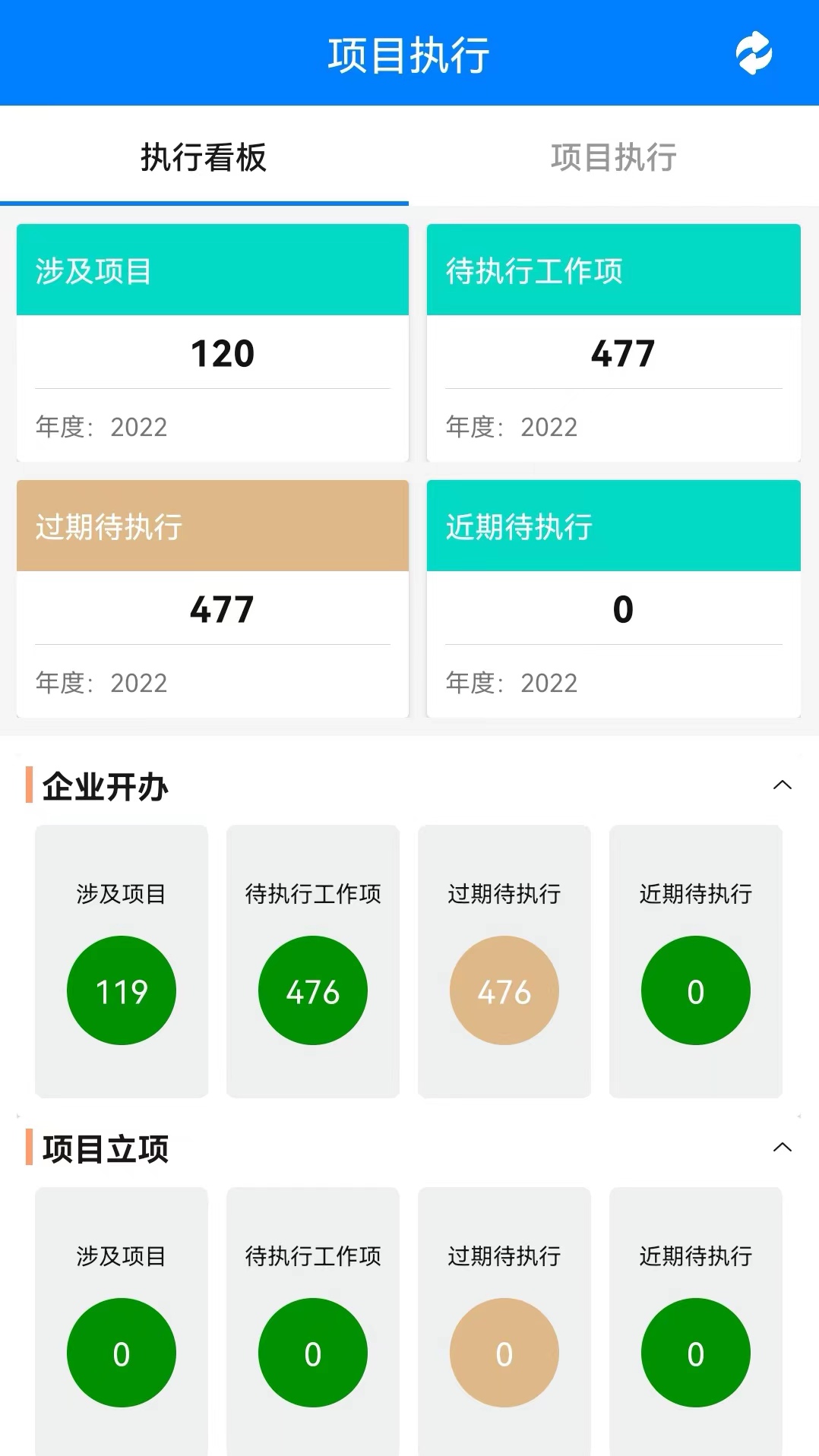Screen dimensions: 819x1456
Task: Tap the tan 过期待执行 circle showing 476
Action: 504,990
